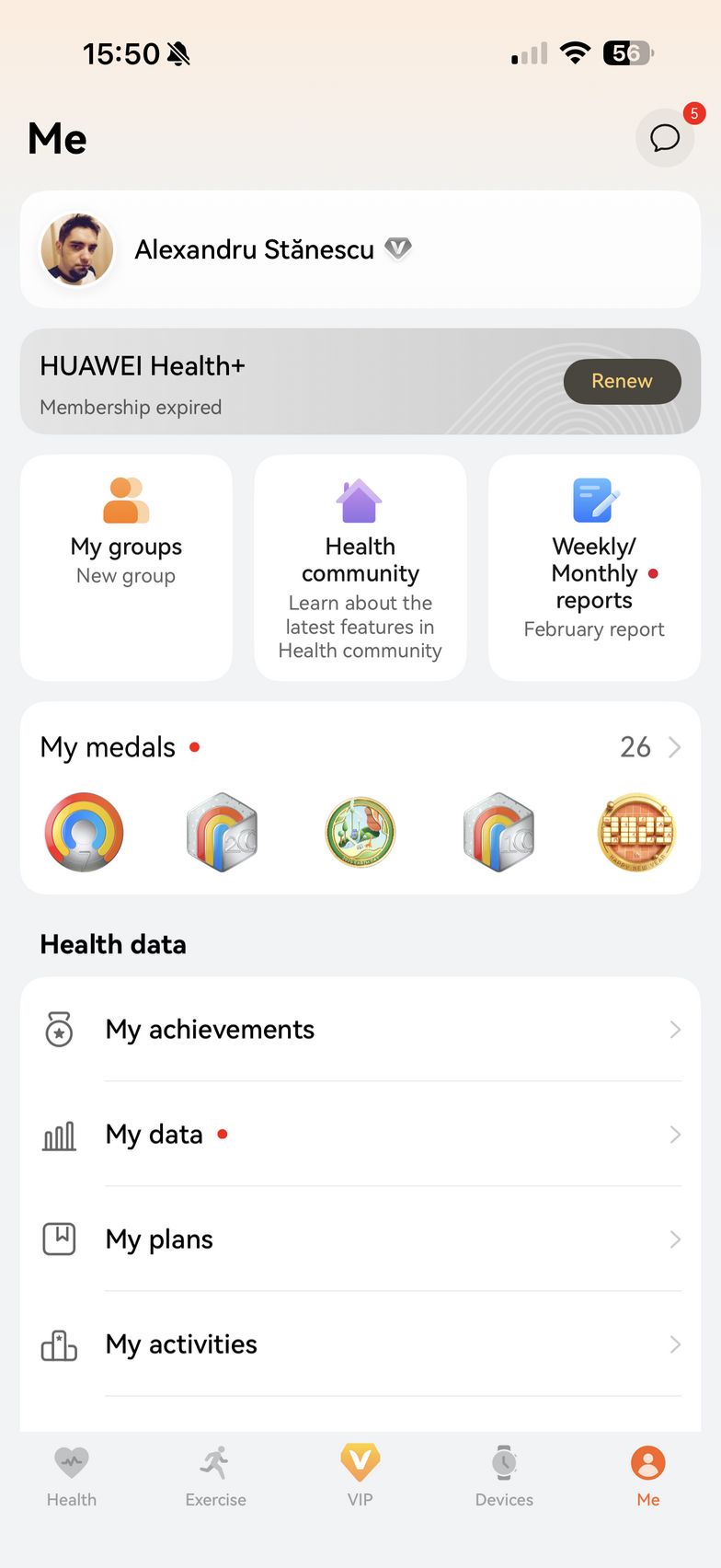The width and height of the screenshot is (721, 1568).
Task: Open the My groups card
Action: 126,567
